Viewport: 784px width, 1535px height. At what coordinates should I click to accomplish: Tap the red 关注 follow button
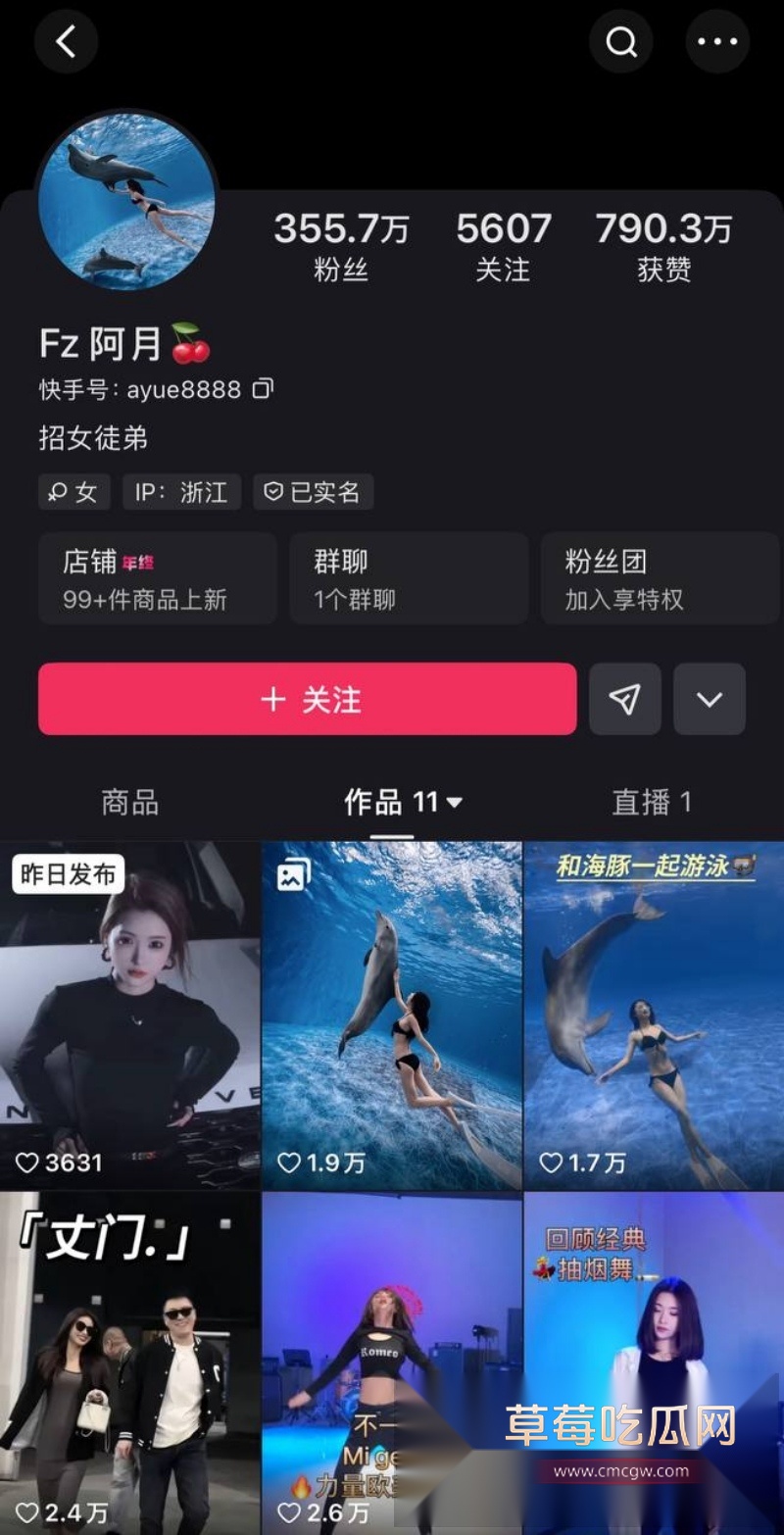pyautogui.click(x=307, y=699)
